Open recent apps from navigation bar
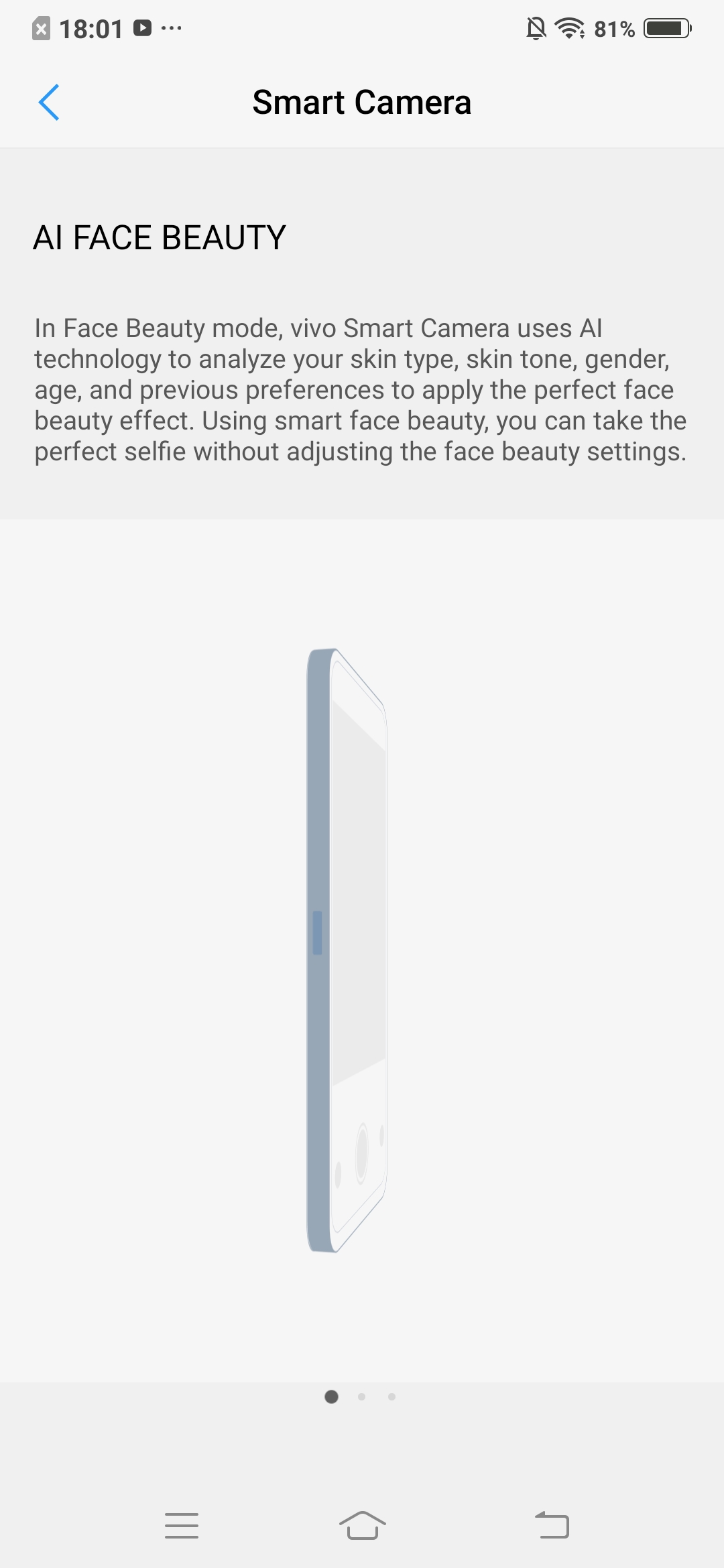This screenshot has height=1568, width=724. [x=182, y=1525]
